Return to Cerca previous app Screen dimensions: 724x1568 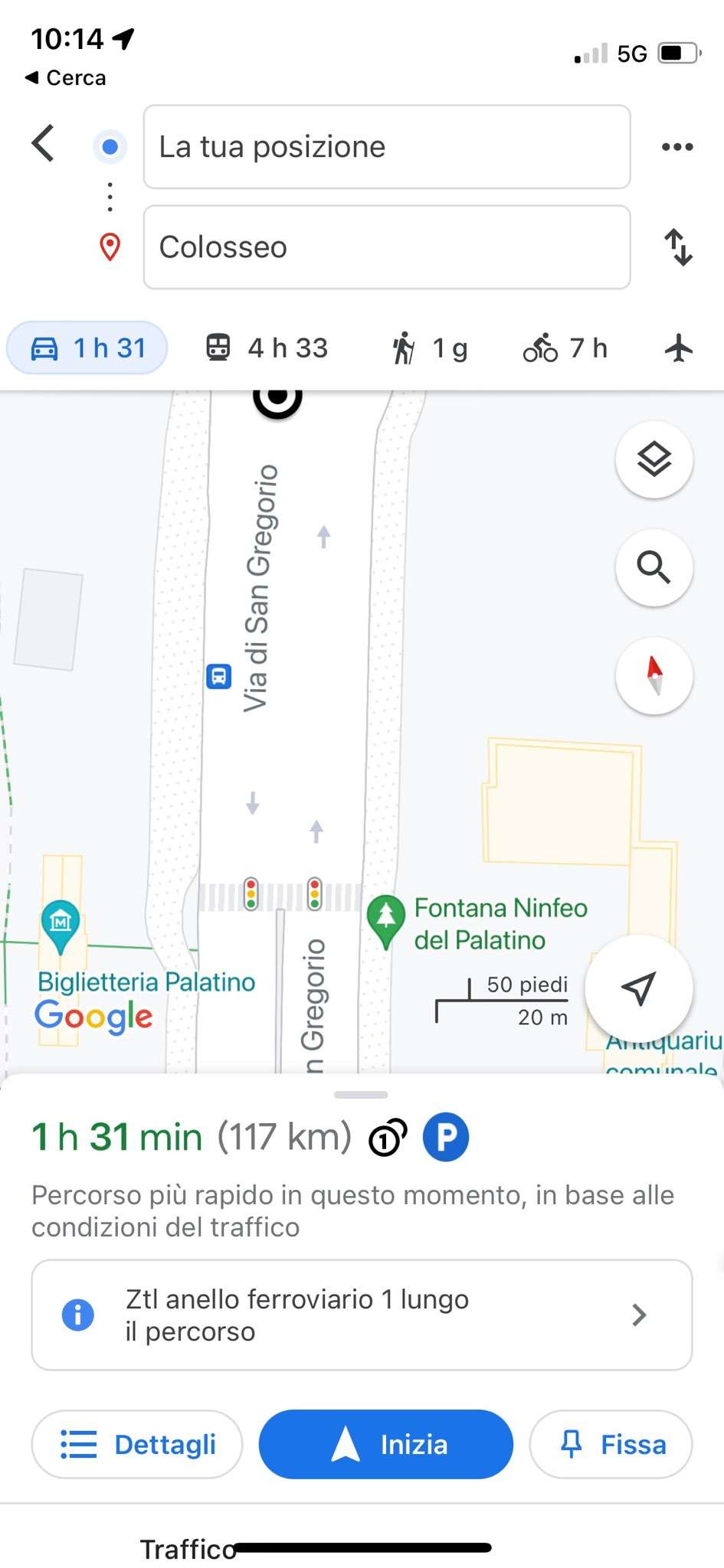coord(65,77)
